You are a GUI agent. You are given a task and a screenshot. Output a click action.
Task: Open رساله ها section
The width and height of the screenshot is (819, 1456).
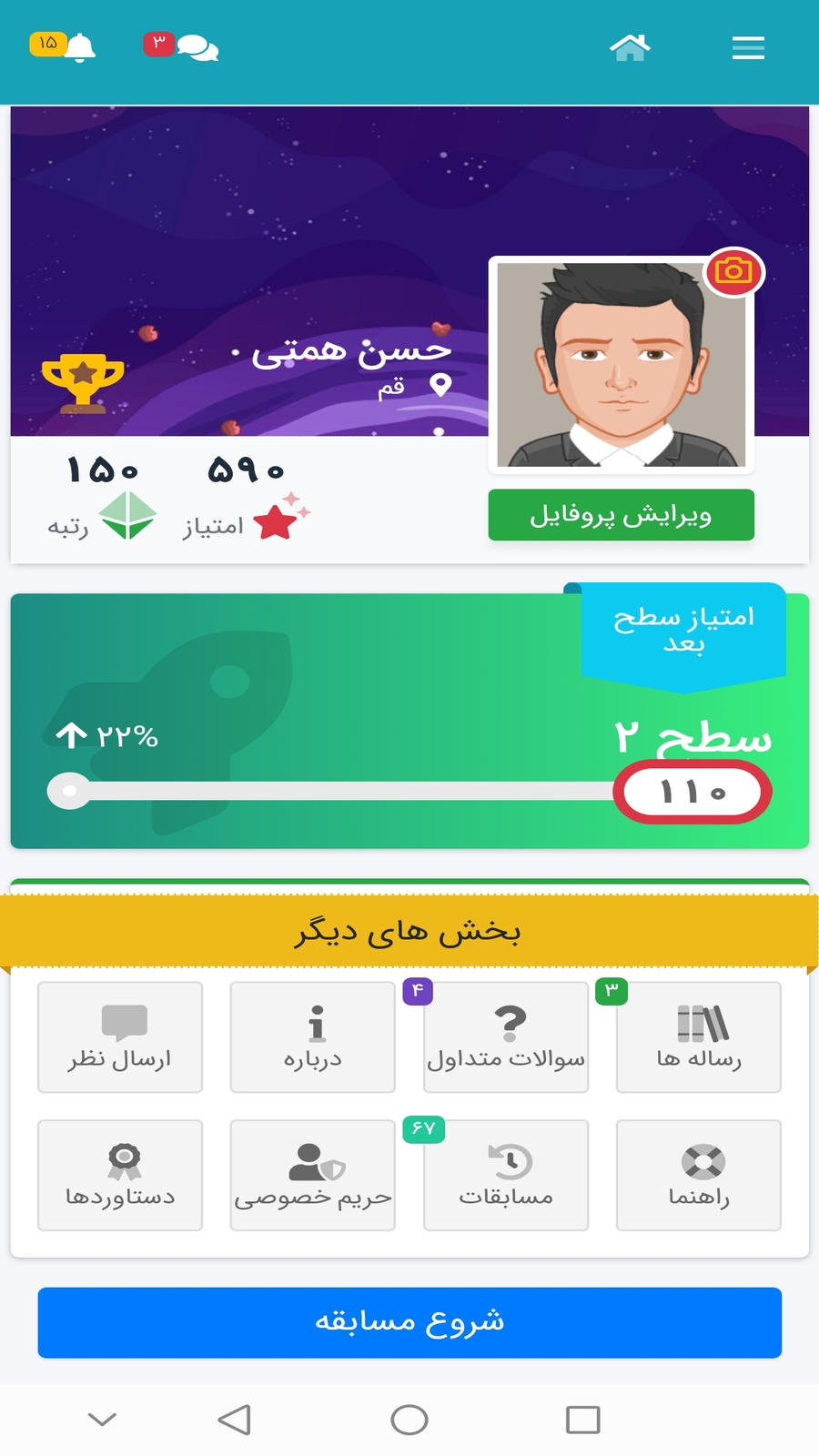[x=698, y=1036]
